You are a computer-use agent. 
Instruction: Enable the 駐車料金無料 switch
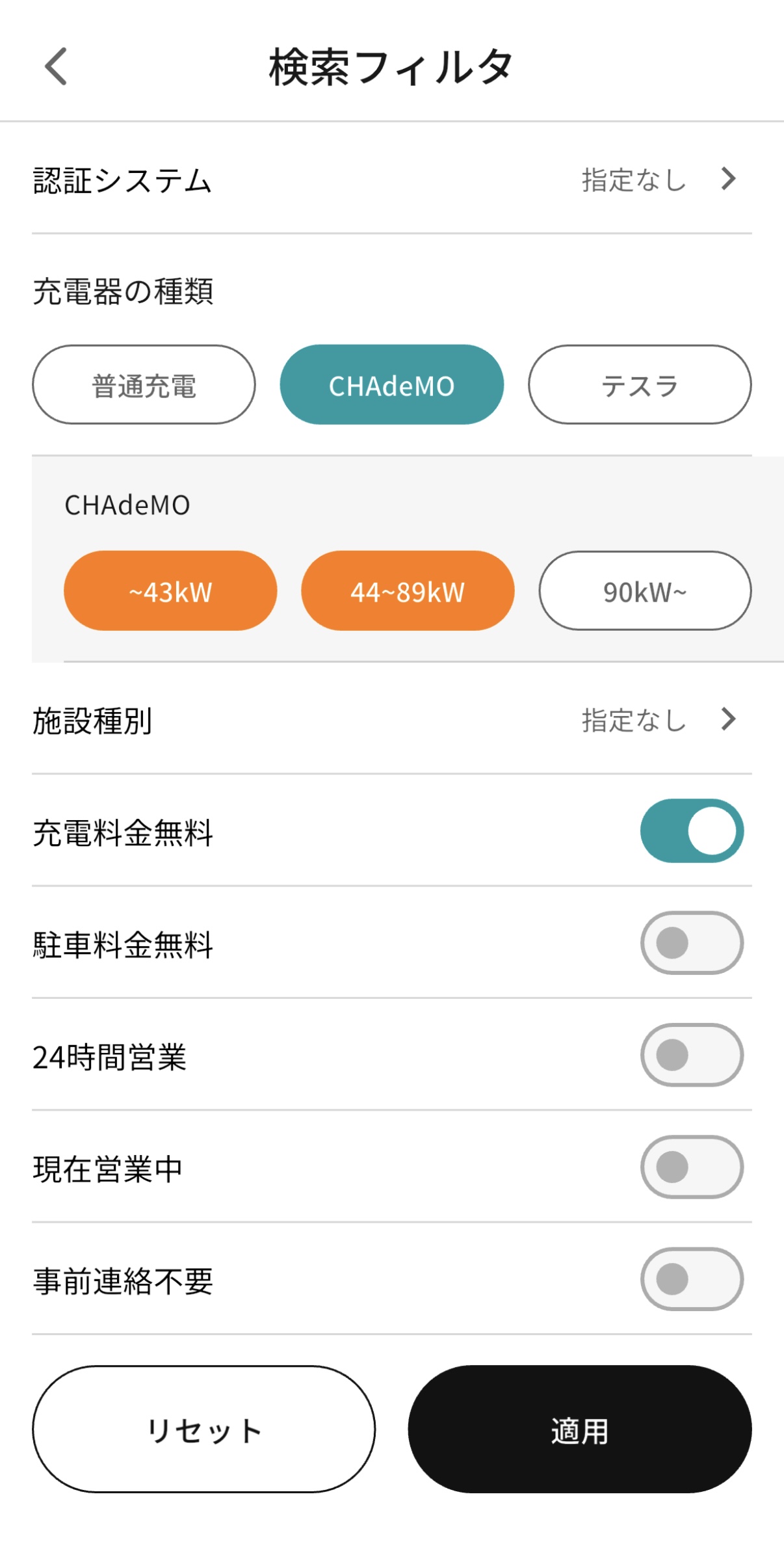click(692, 943)
